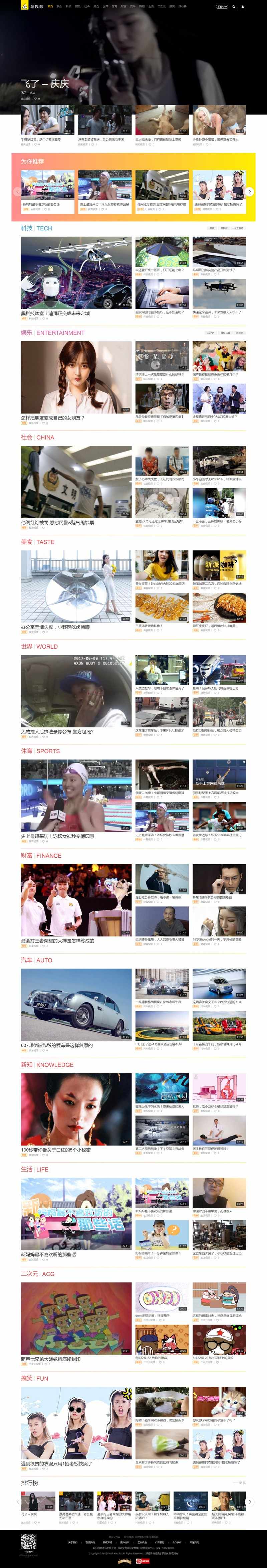Screen dimensions: 267x1568
Task: Open the search icon in the header
Action: (x=234, y=7)
